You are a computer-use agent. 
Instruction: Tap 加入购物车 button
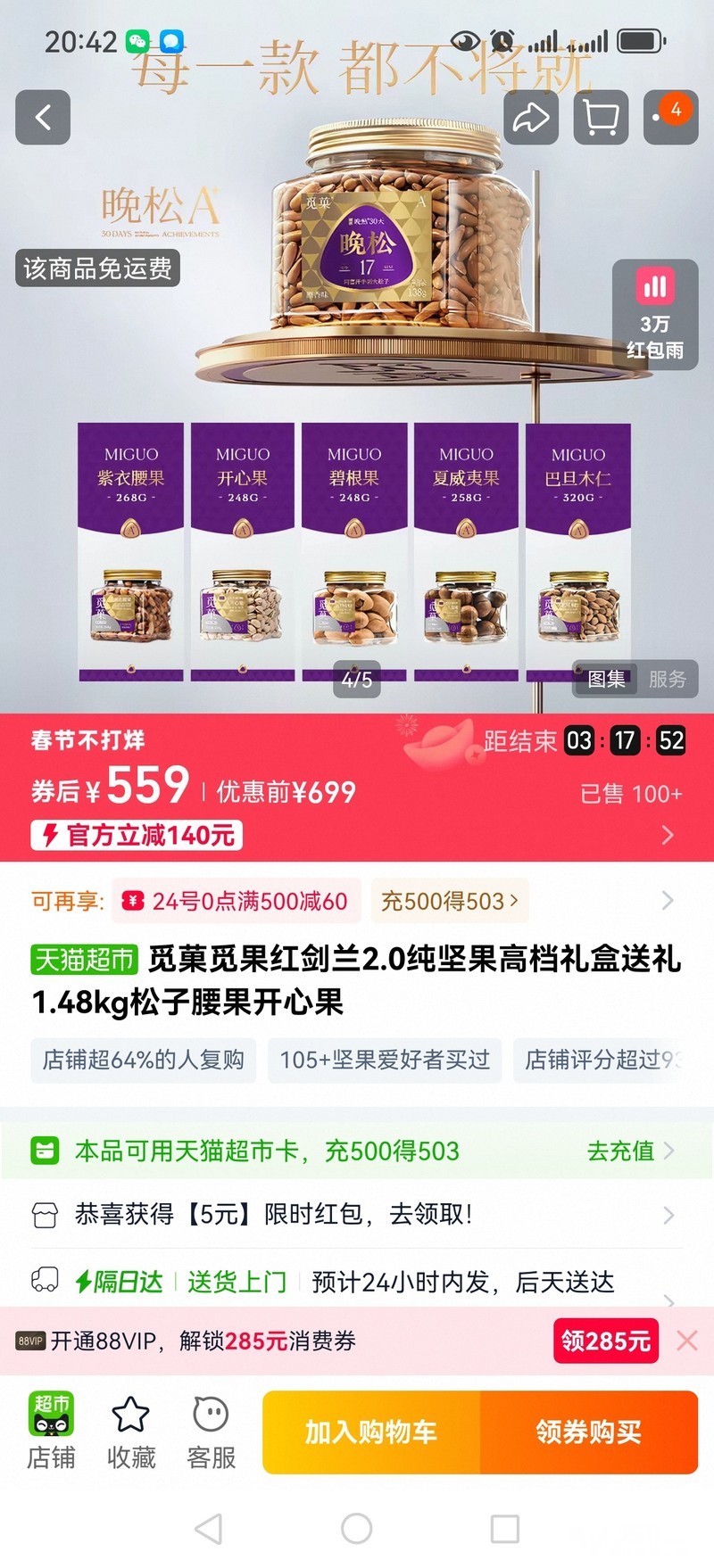pyautogui.click(x=371, y=1432)
